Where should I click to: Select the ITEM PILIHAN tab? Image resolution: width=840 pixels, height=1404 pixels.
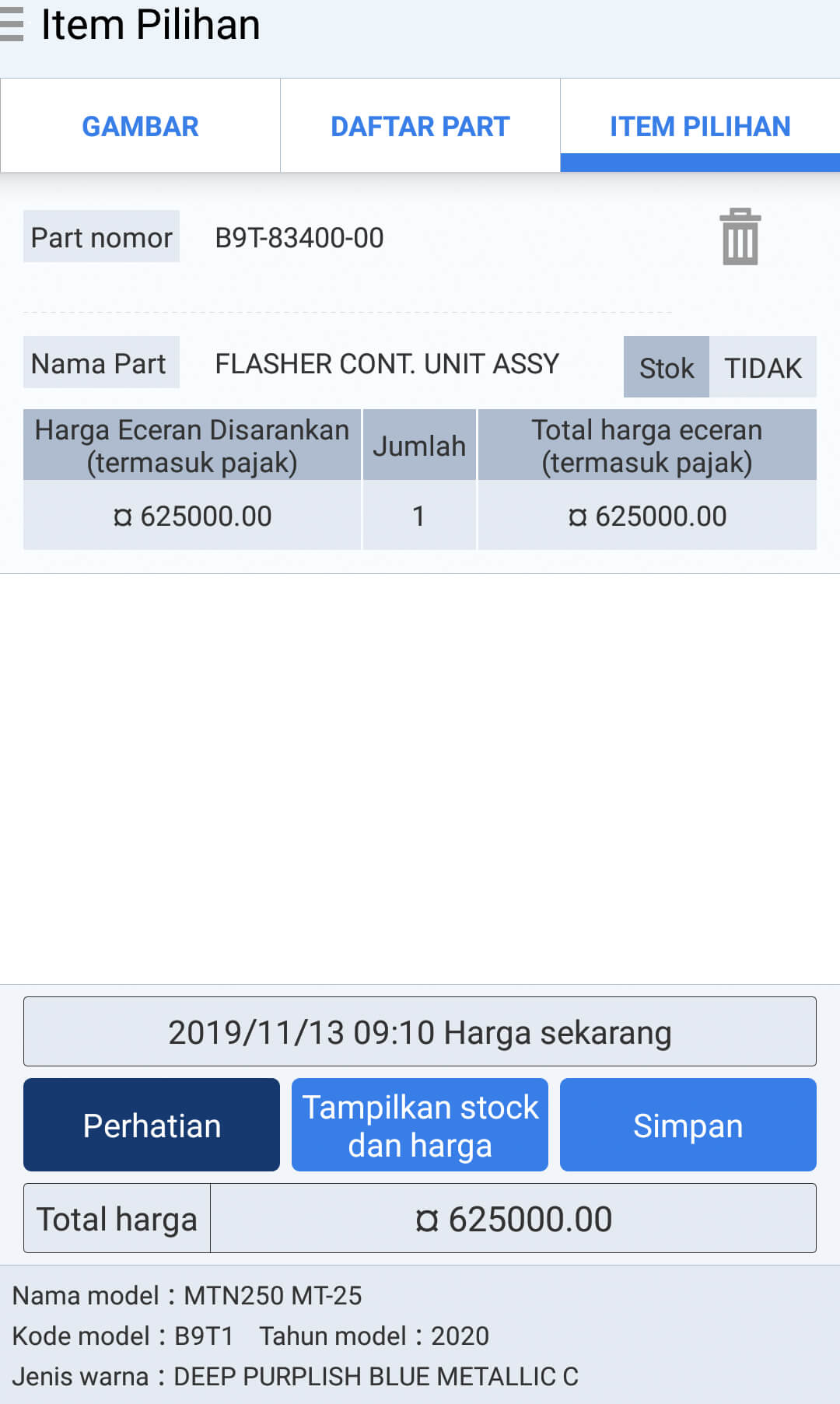700,126
